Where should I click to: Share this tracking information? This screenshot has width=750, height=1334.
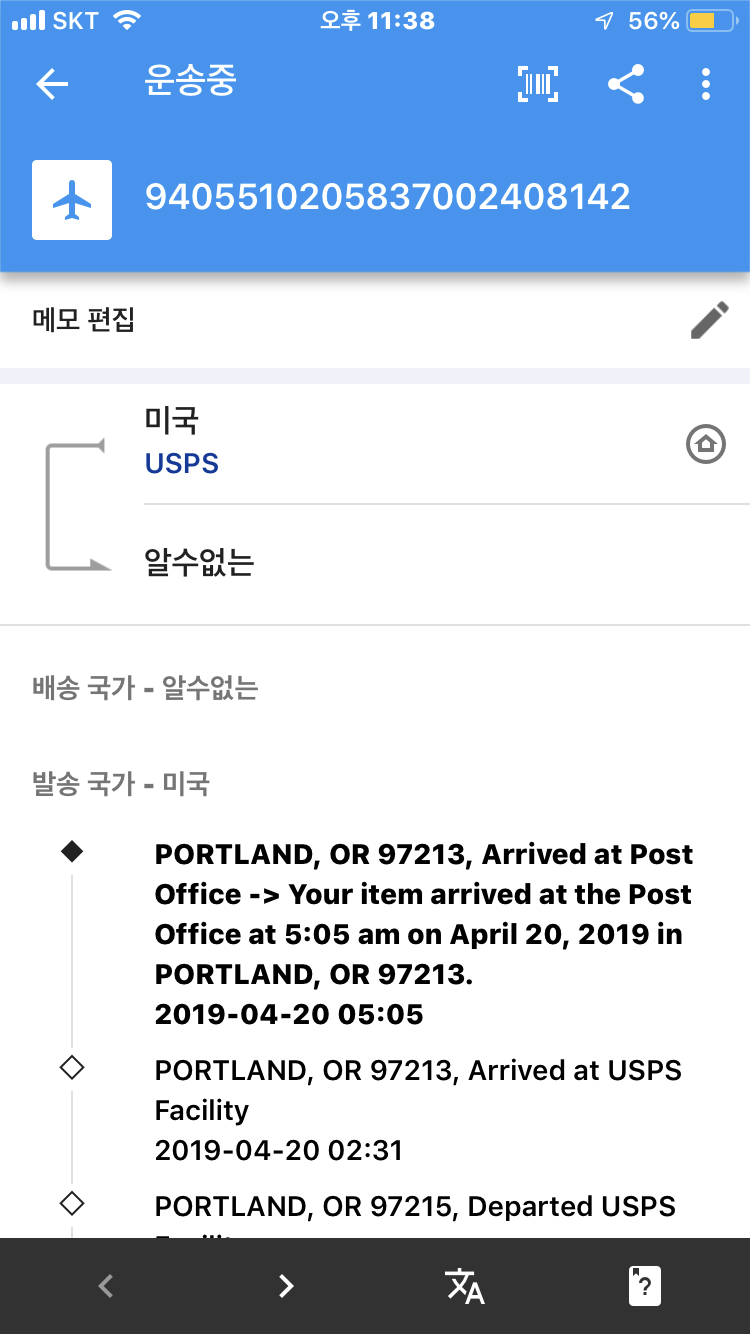[626, 84]
